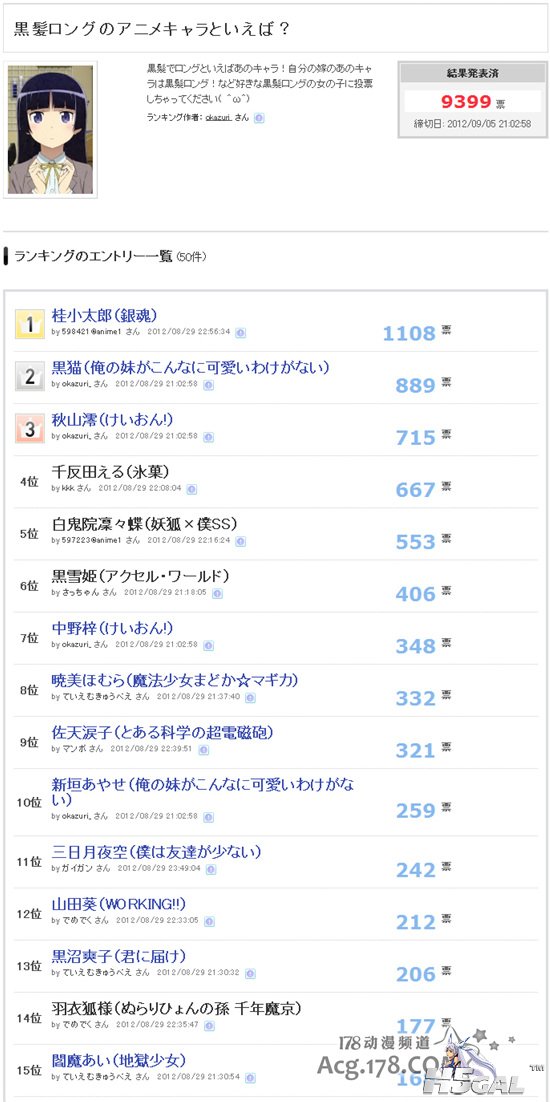Open the entry 山田葵(WORKING!!)
Image resolution: width=550 pixels, height=1102 pixels.
tap(119, 905)
